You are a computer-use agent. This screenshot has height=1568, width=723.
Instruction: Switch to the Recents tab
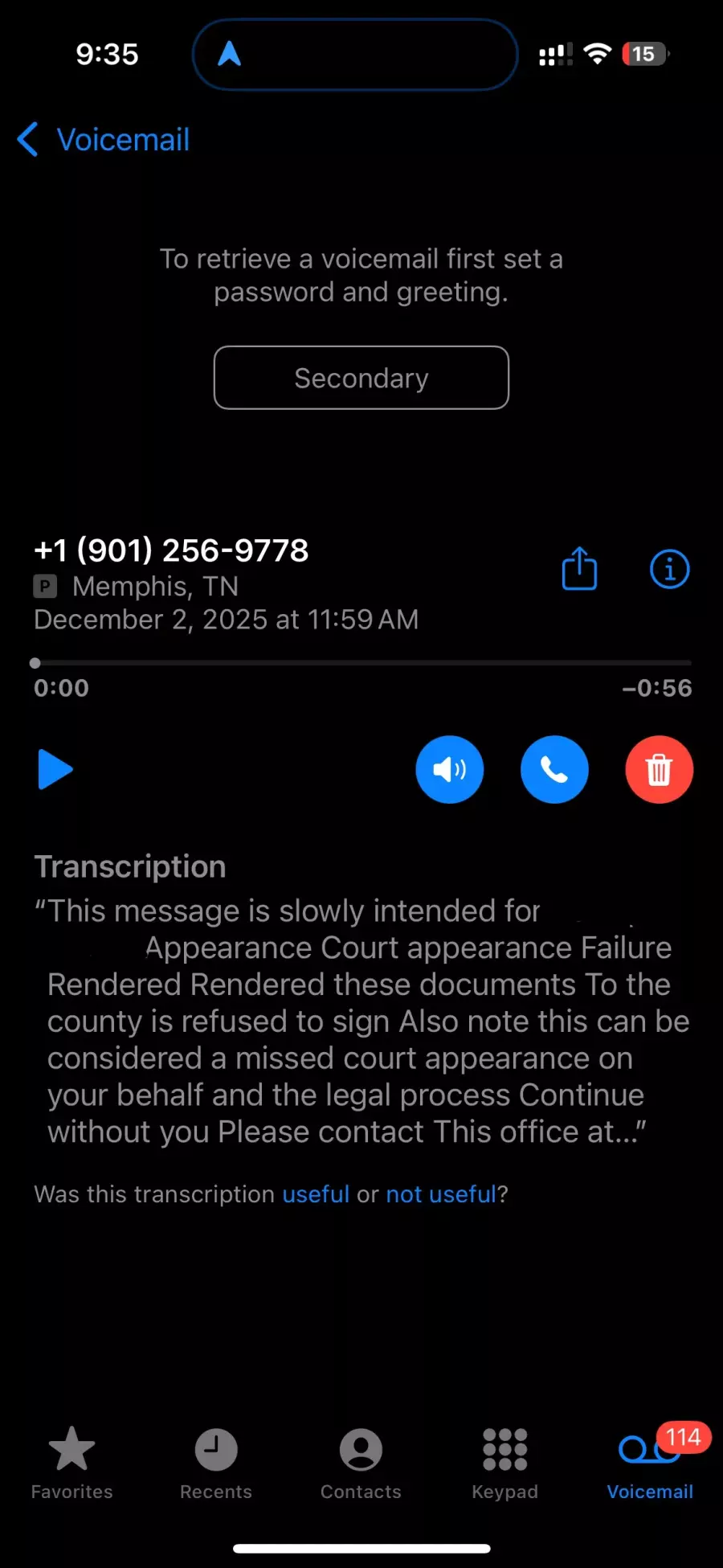coord(216,1463)
